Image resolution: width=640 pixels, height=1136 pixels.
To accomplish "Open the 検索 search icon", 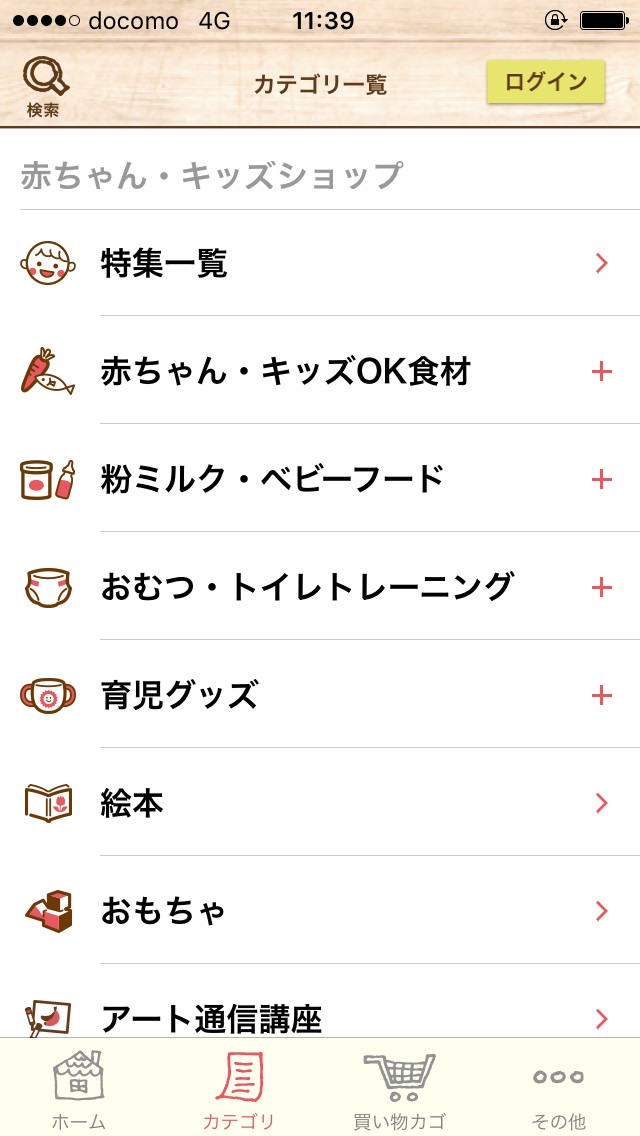I will 42,84.
